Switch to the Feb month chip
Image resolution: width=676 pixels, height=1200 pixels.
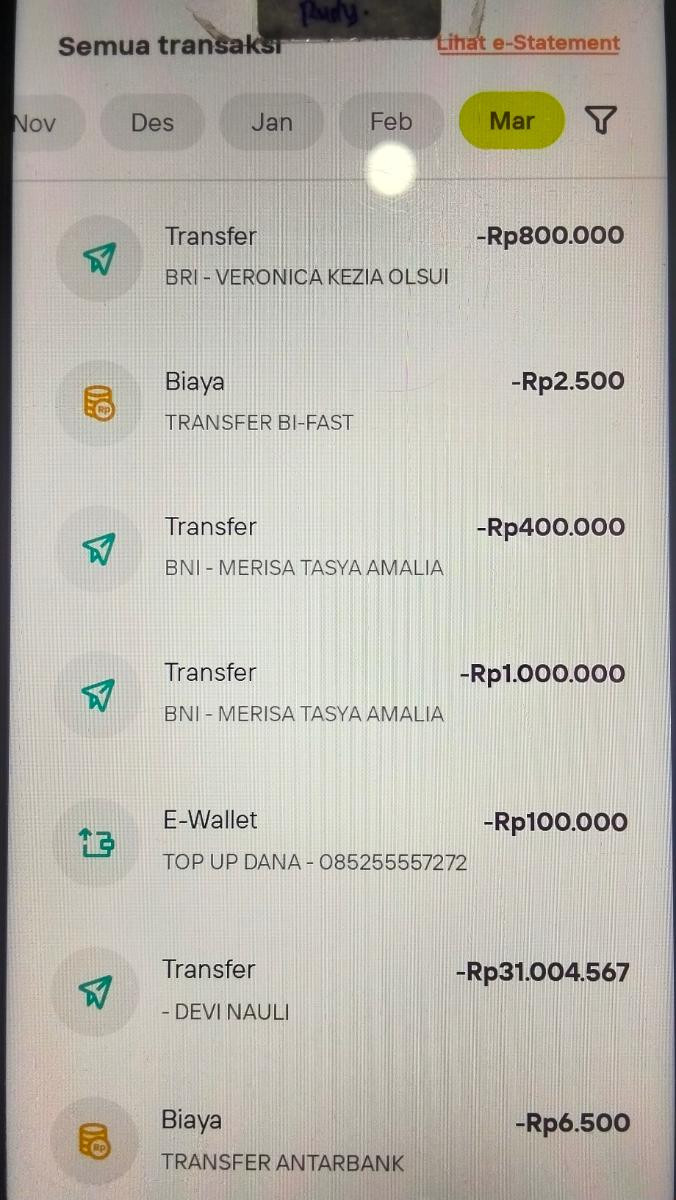(391, 122)
